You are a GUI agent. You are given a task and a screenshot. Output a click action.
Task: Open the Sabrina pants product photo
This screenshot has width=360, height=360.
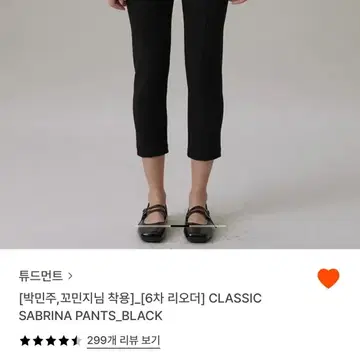(x=180, y=124)
